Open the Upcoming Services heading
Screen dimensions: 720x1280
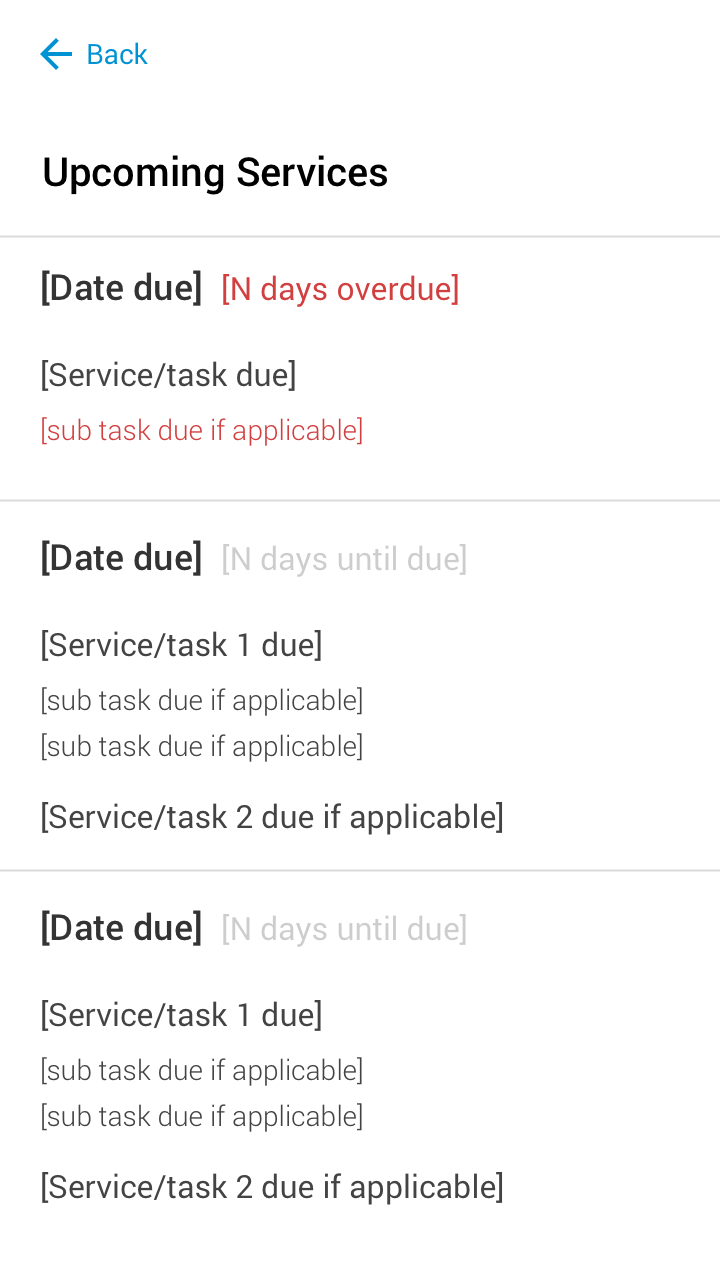pyautogui.click(x=214, y=172)
